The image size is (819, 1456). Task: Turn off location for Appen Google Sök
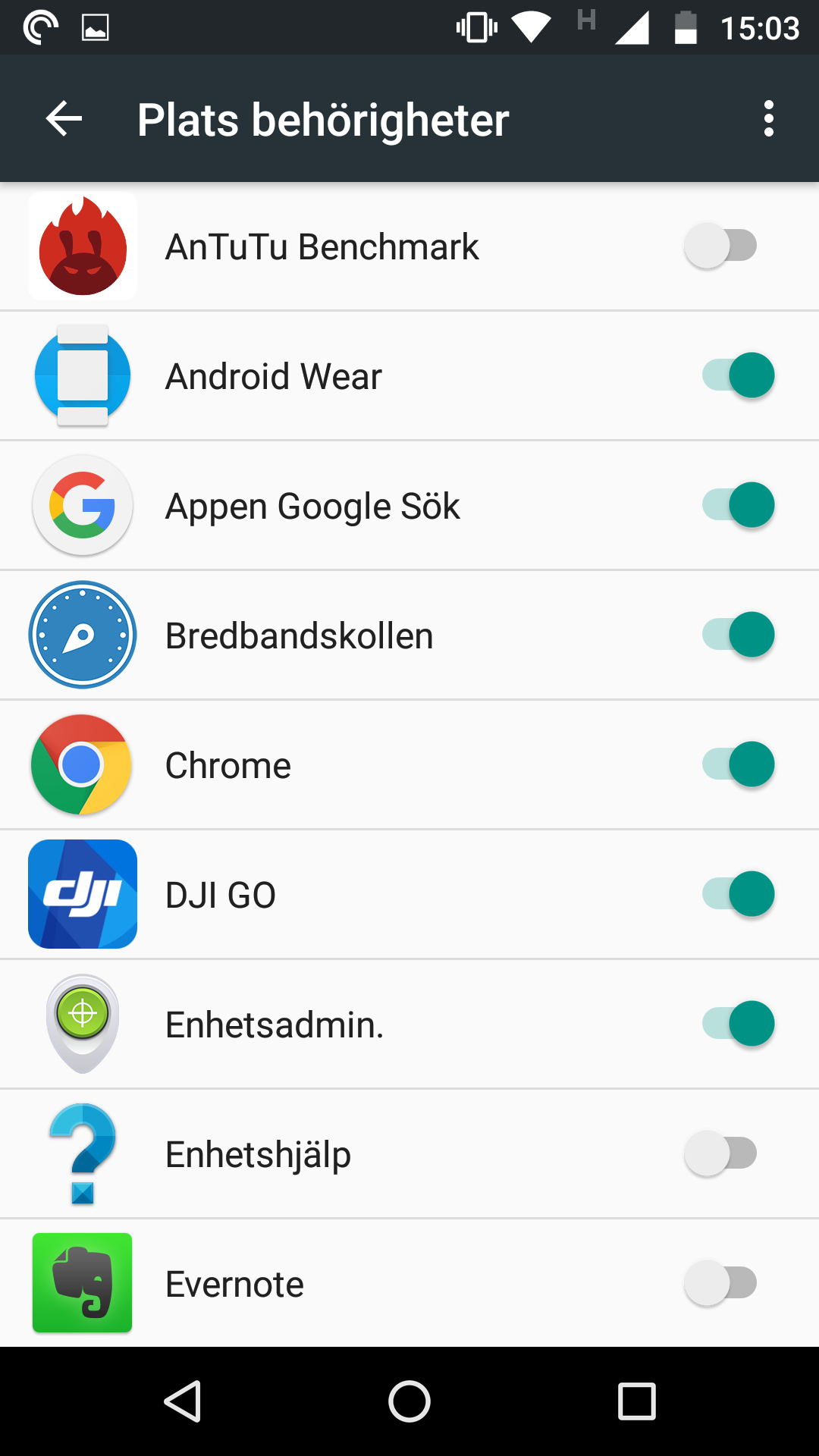[738, 505]
